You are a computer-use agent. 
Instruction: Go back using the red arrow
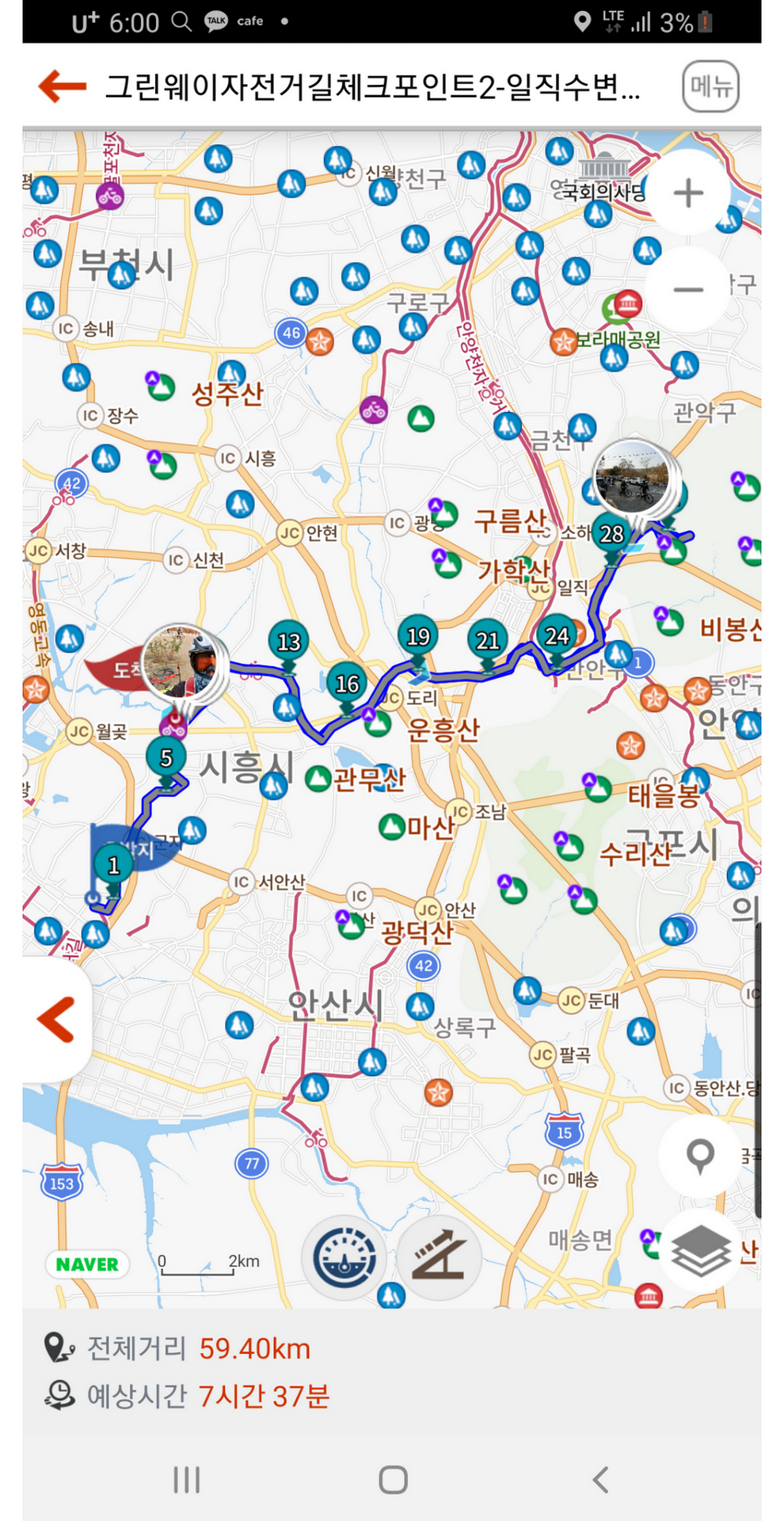[62, 86]
